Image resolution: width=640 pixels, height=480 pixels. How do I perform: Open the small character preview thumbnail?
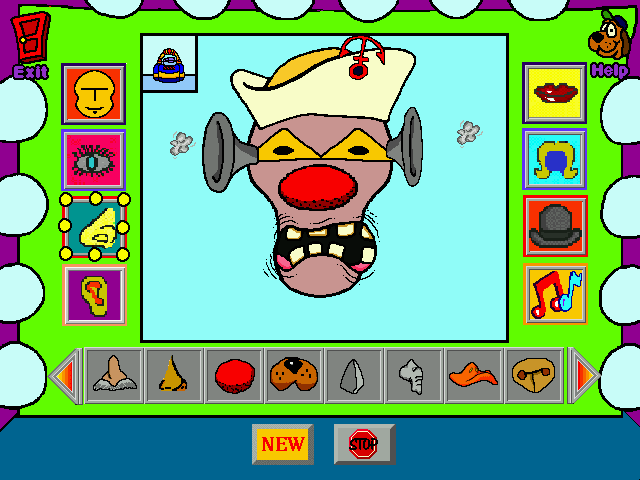[169, 63]
